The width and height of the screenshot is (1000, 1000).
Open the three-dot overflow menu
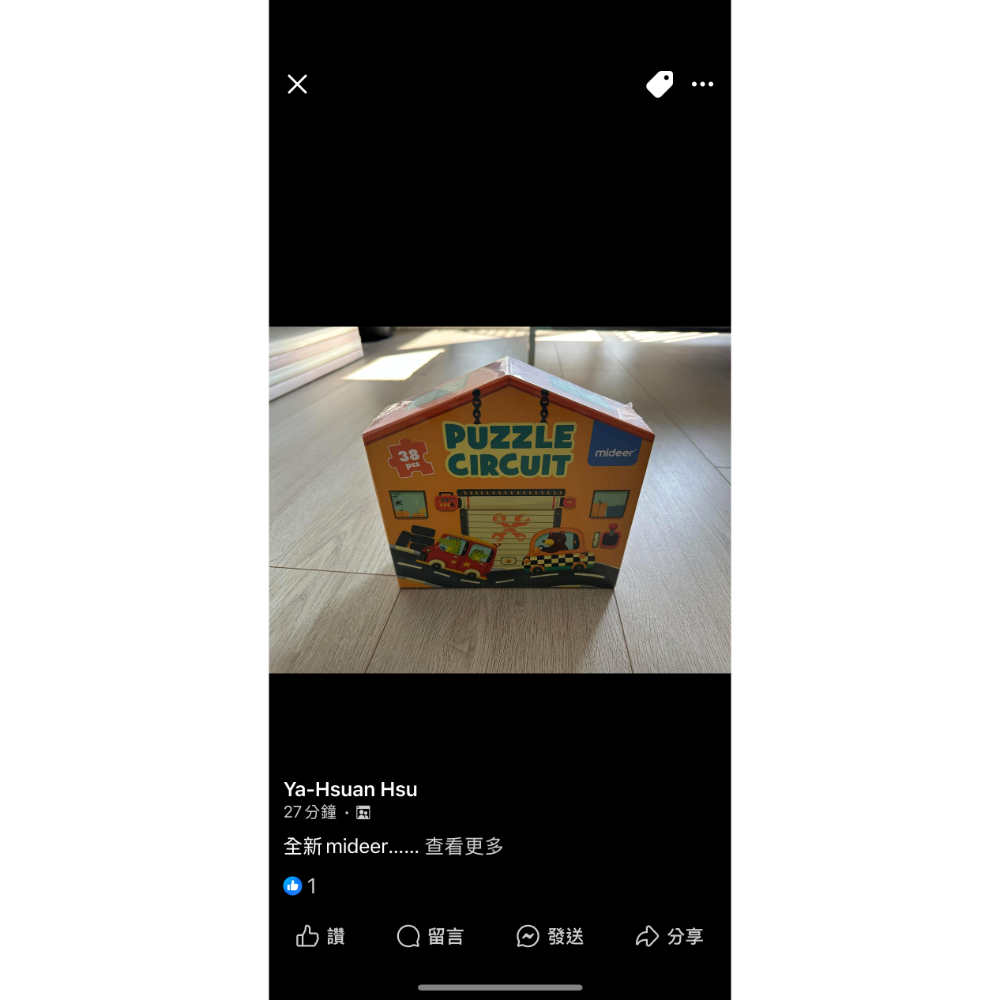click(703, 84)
